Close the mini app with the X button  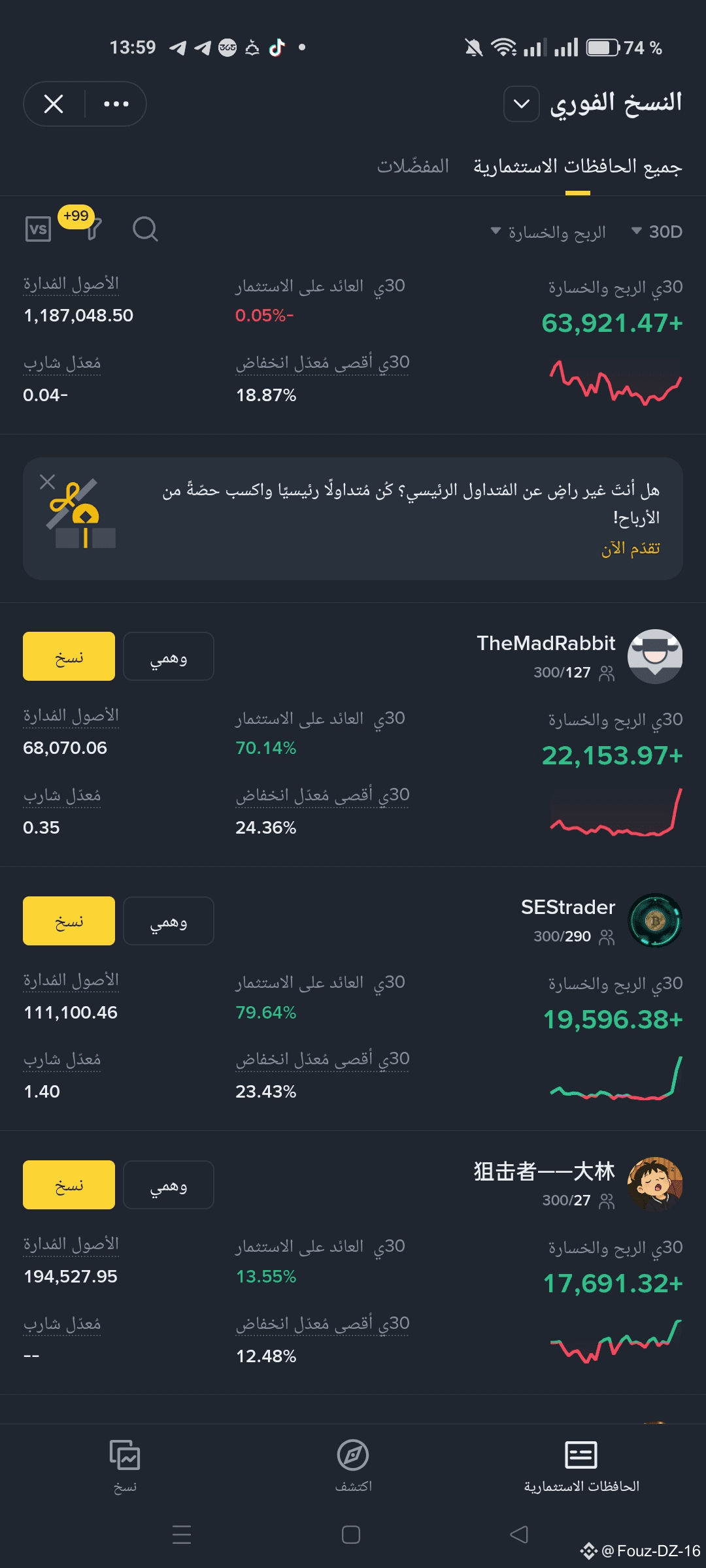pyautogui.click(x=54, y=104)
